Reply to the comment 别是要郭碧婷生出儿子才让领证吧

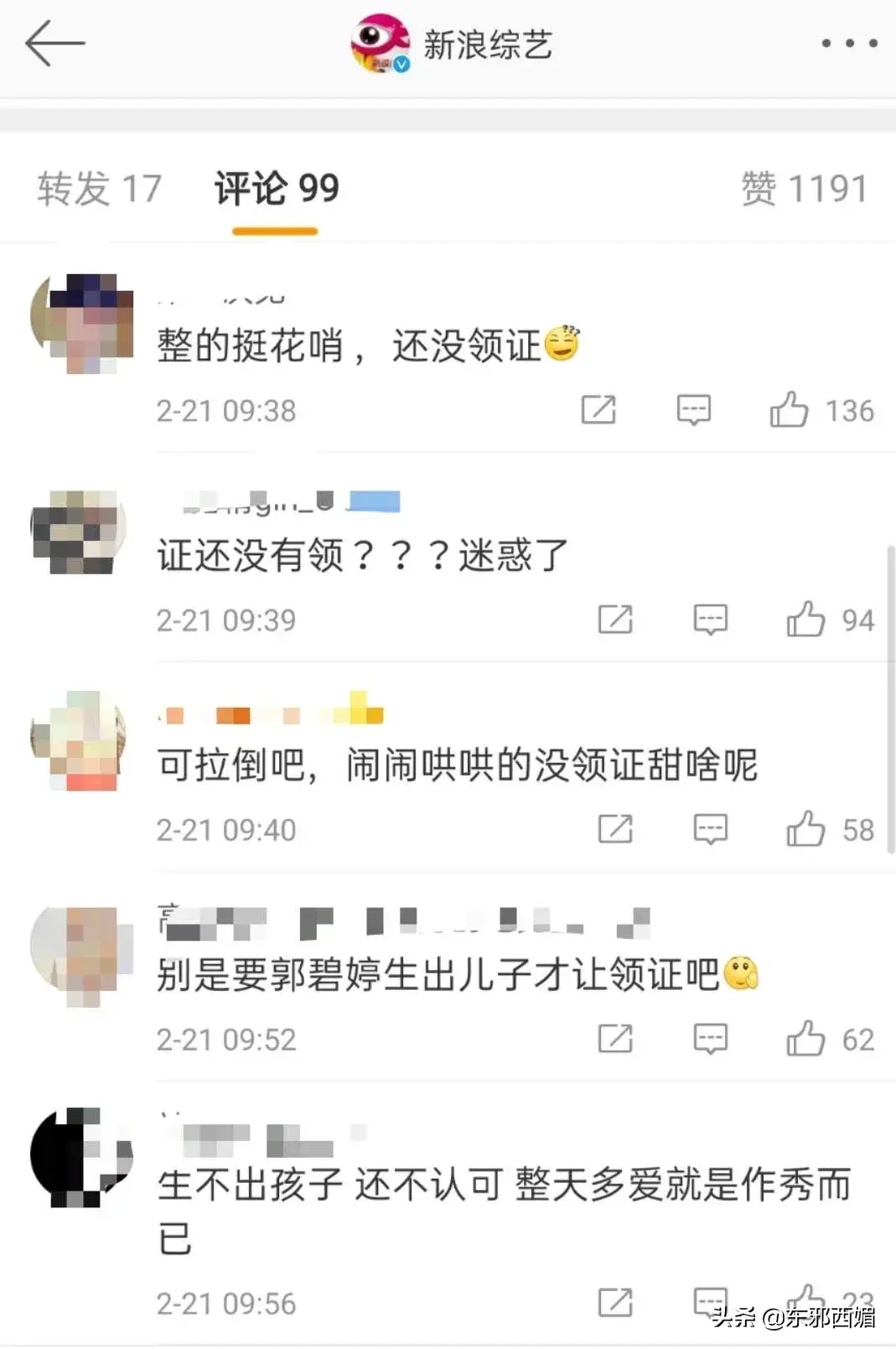(x=710, y=1039)
